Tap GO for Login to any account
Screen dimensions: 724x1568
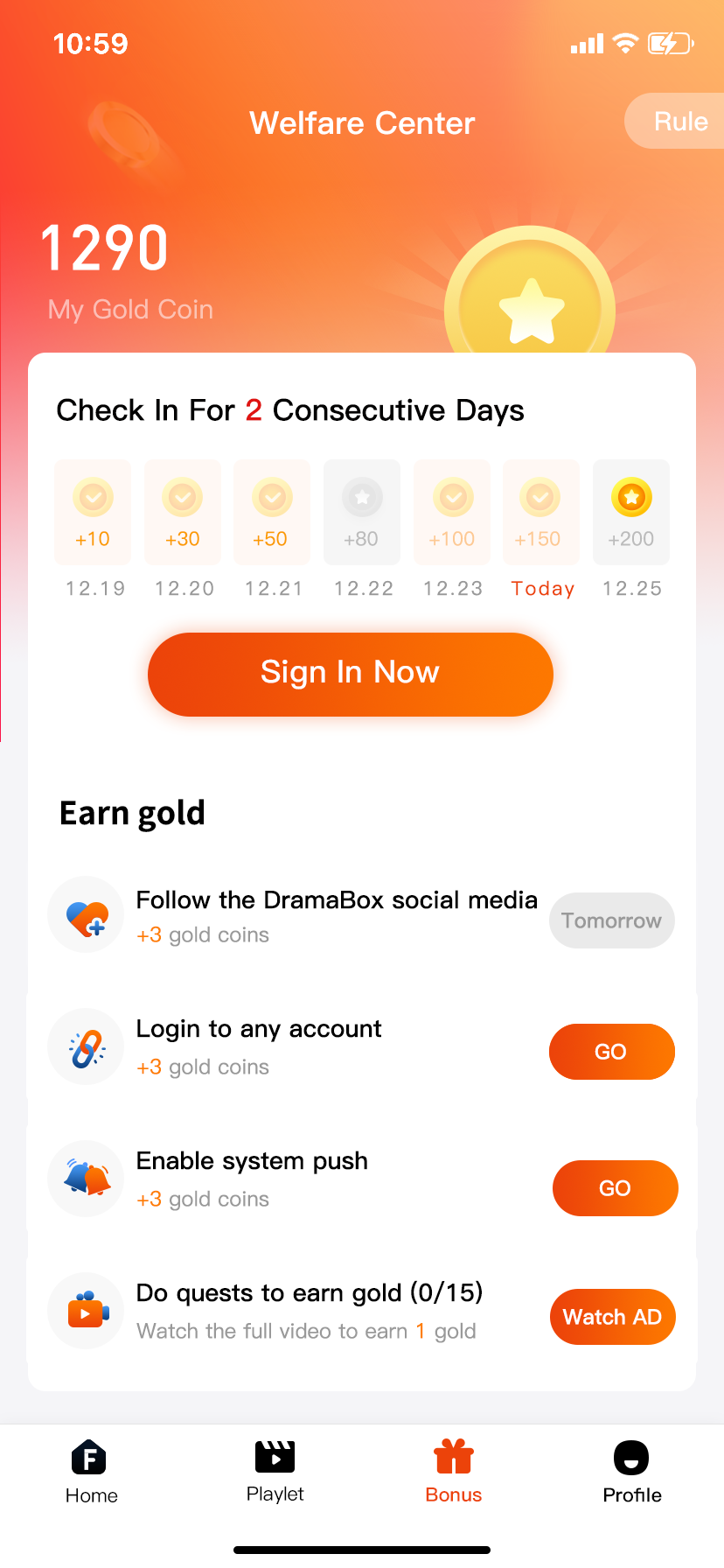[611, 1052]
